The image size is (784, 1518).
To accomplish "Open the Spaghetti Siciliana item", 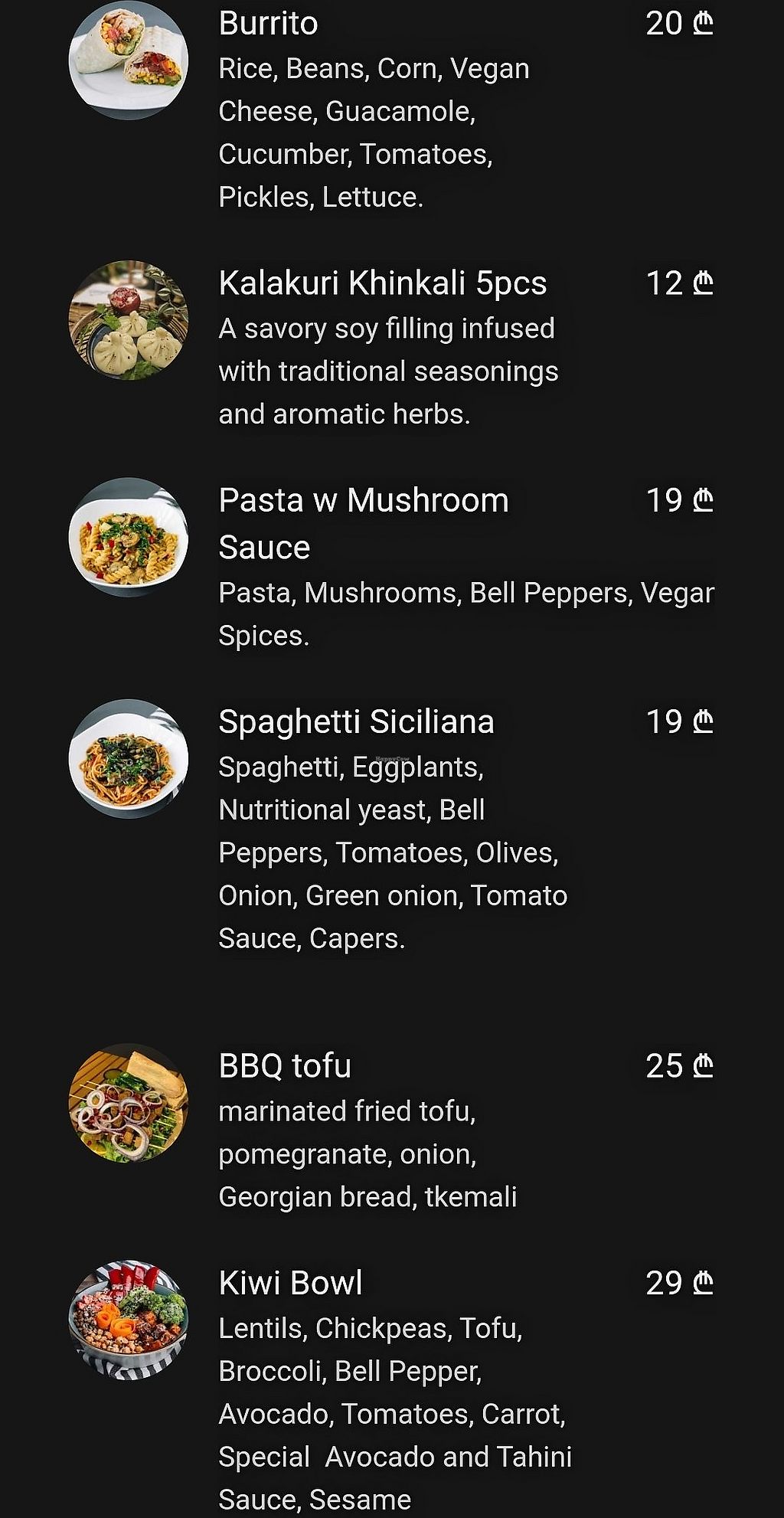I will point(356,722).
